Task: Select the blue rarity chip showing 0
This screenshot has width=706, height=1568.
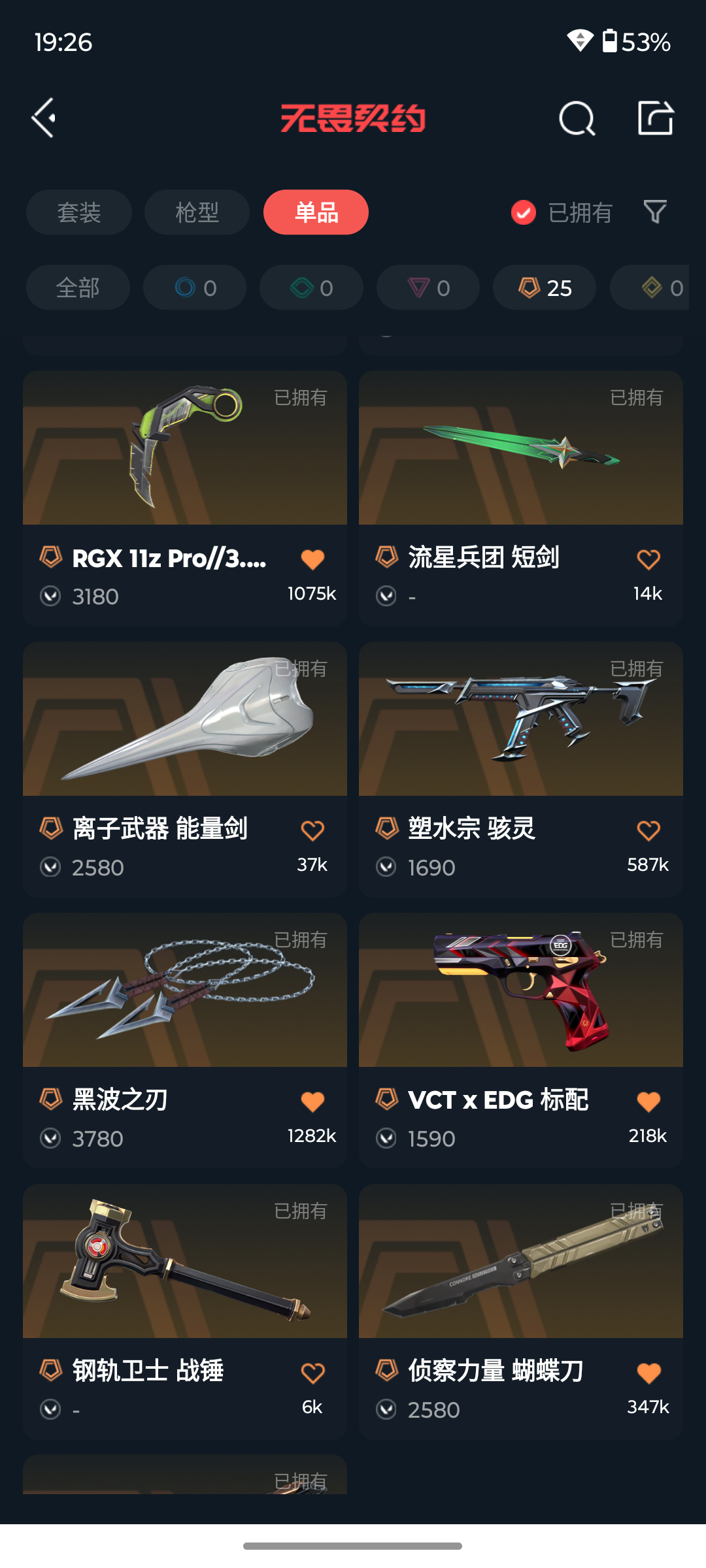Action: coord(195,287)
